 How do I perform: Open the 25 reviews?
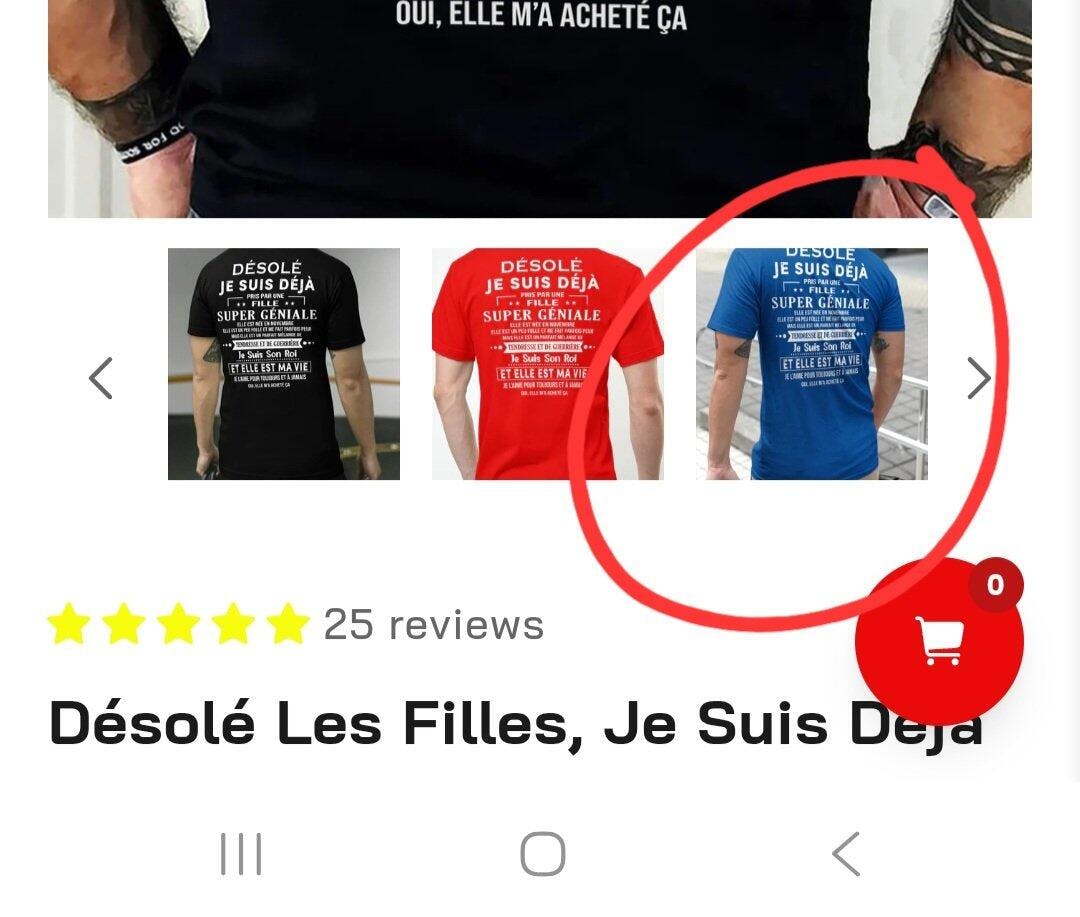pyautogui.click(x=433, y=625)
